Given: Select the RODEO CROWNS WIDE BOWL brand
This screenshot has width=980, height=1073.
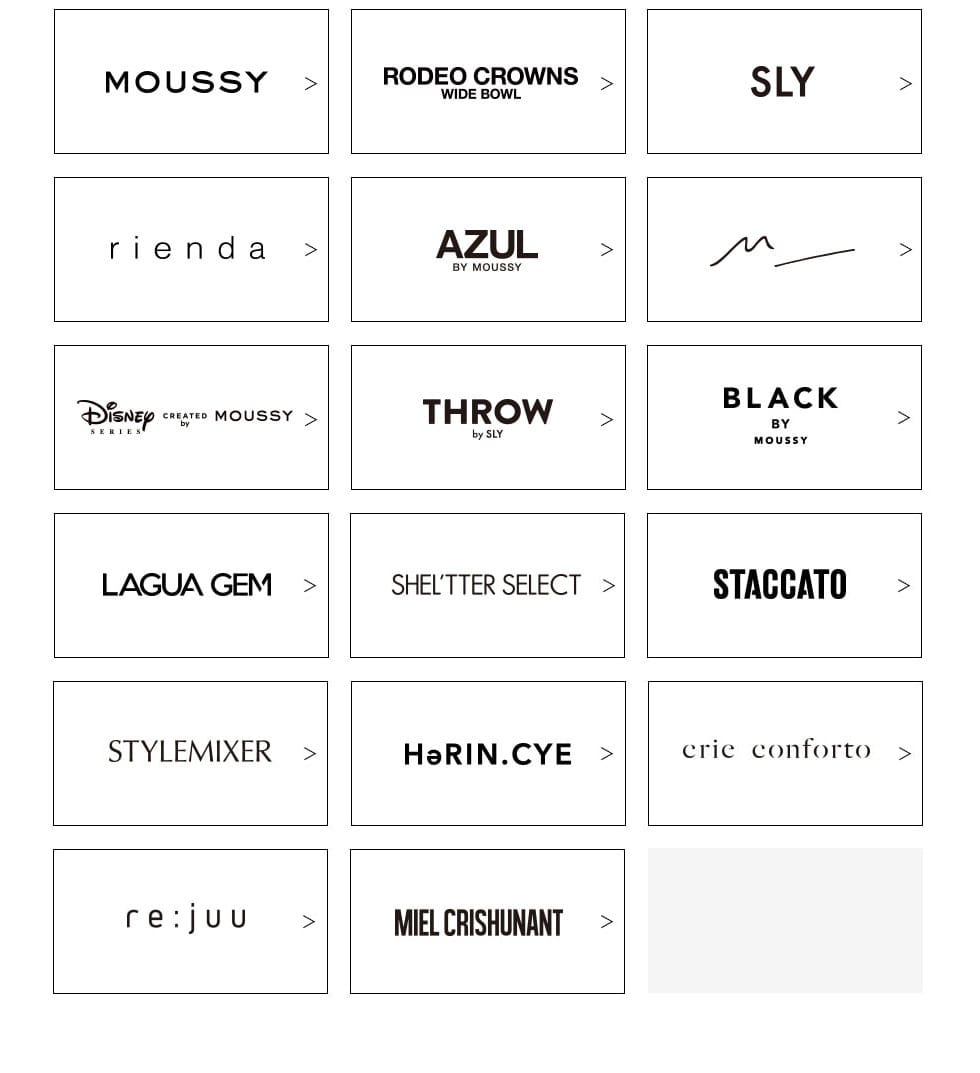Looking at the screenshot, I should [x=488, y=82].
